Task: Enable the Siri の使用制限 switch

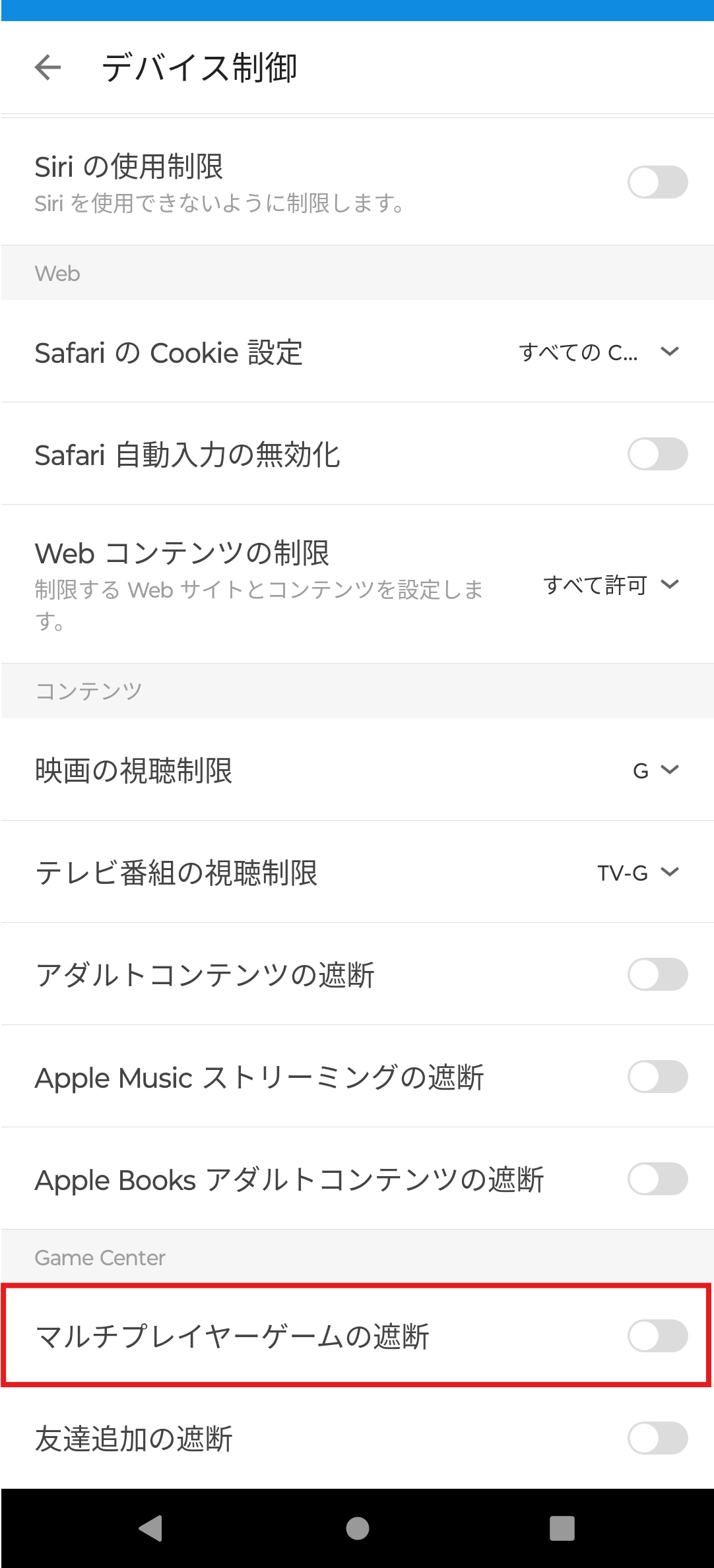Action: coord(657,182)
